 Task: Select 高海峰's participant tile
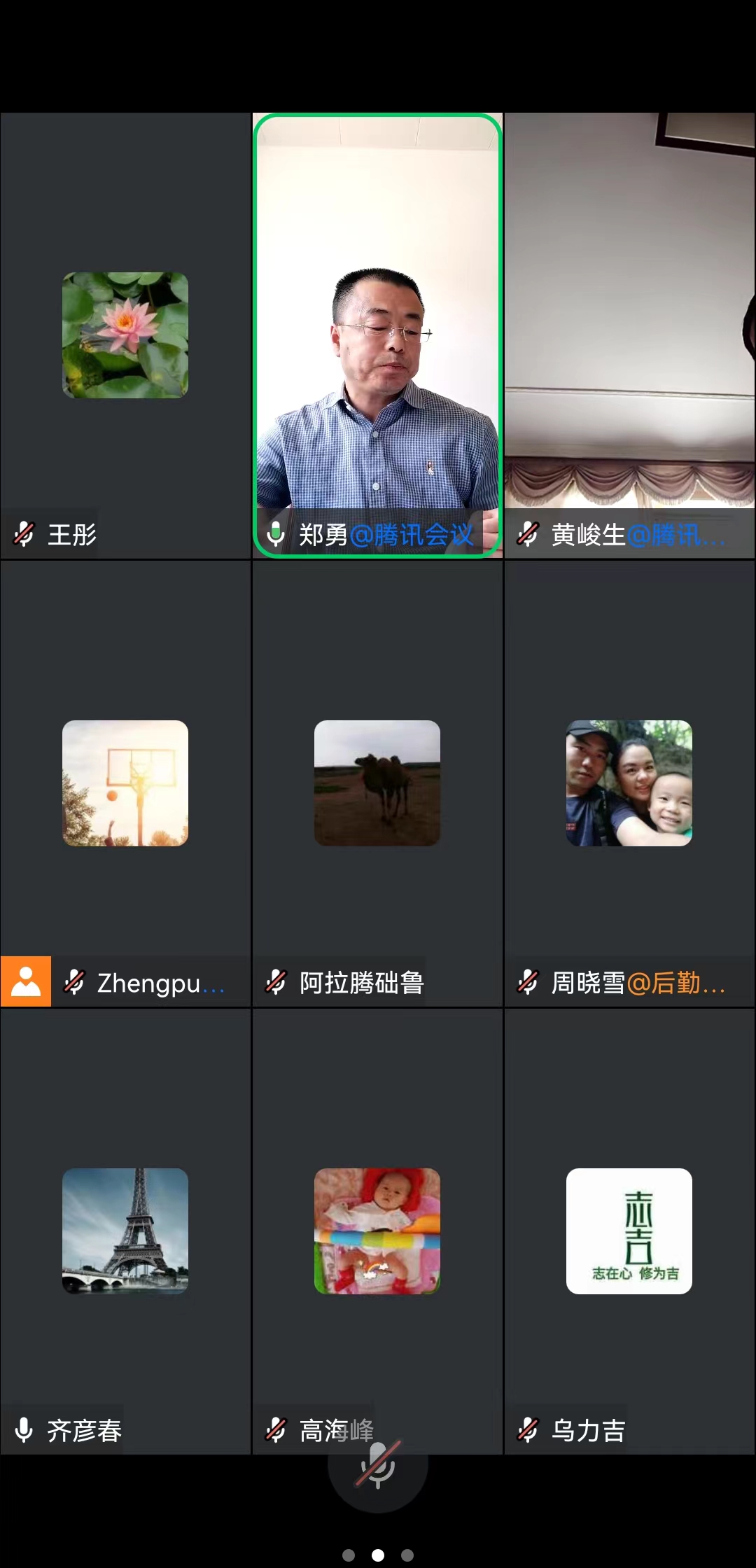coord(378,1231)
